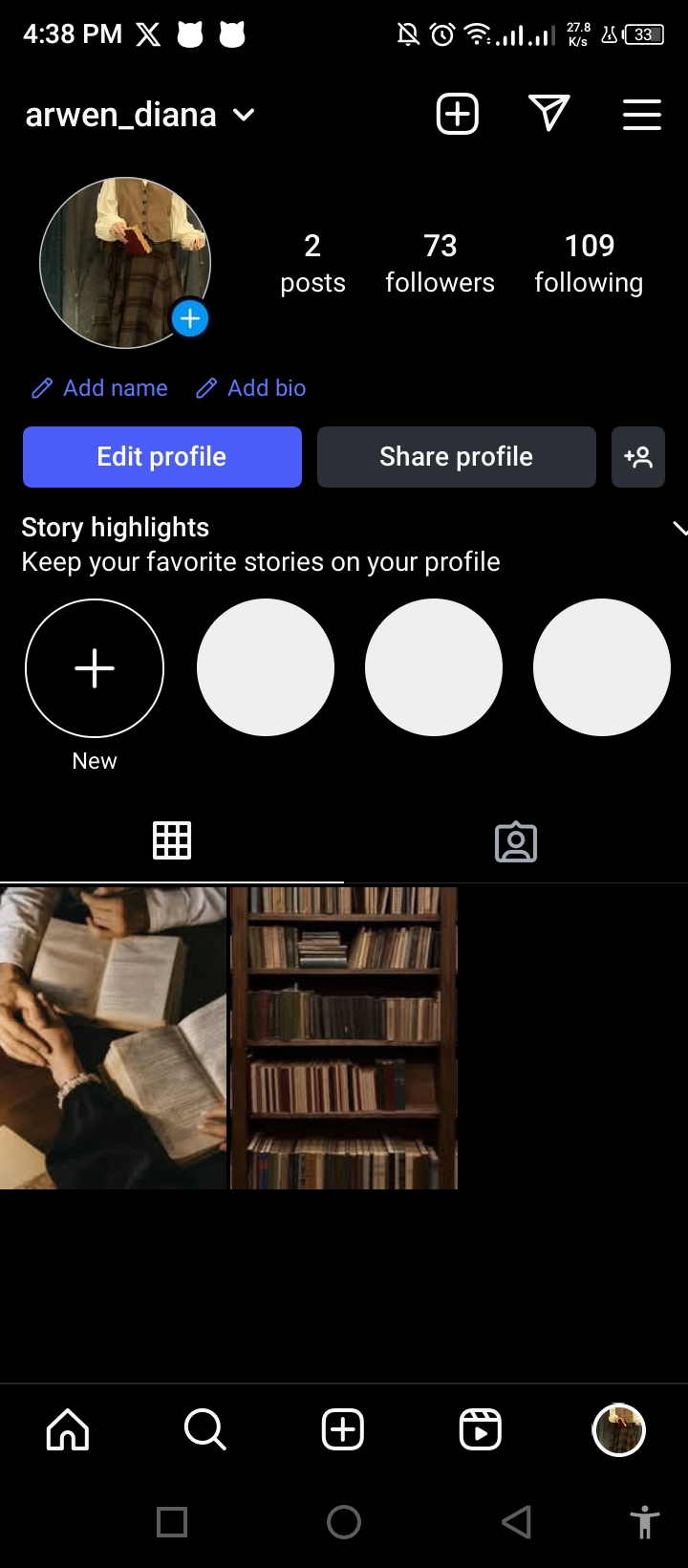Image resolution: width=688 pixels, height=1568 pixels.
Task: Open Edit profile
Action: click(x=162, y=457)
